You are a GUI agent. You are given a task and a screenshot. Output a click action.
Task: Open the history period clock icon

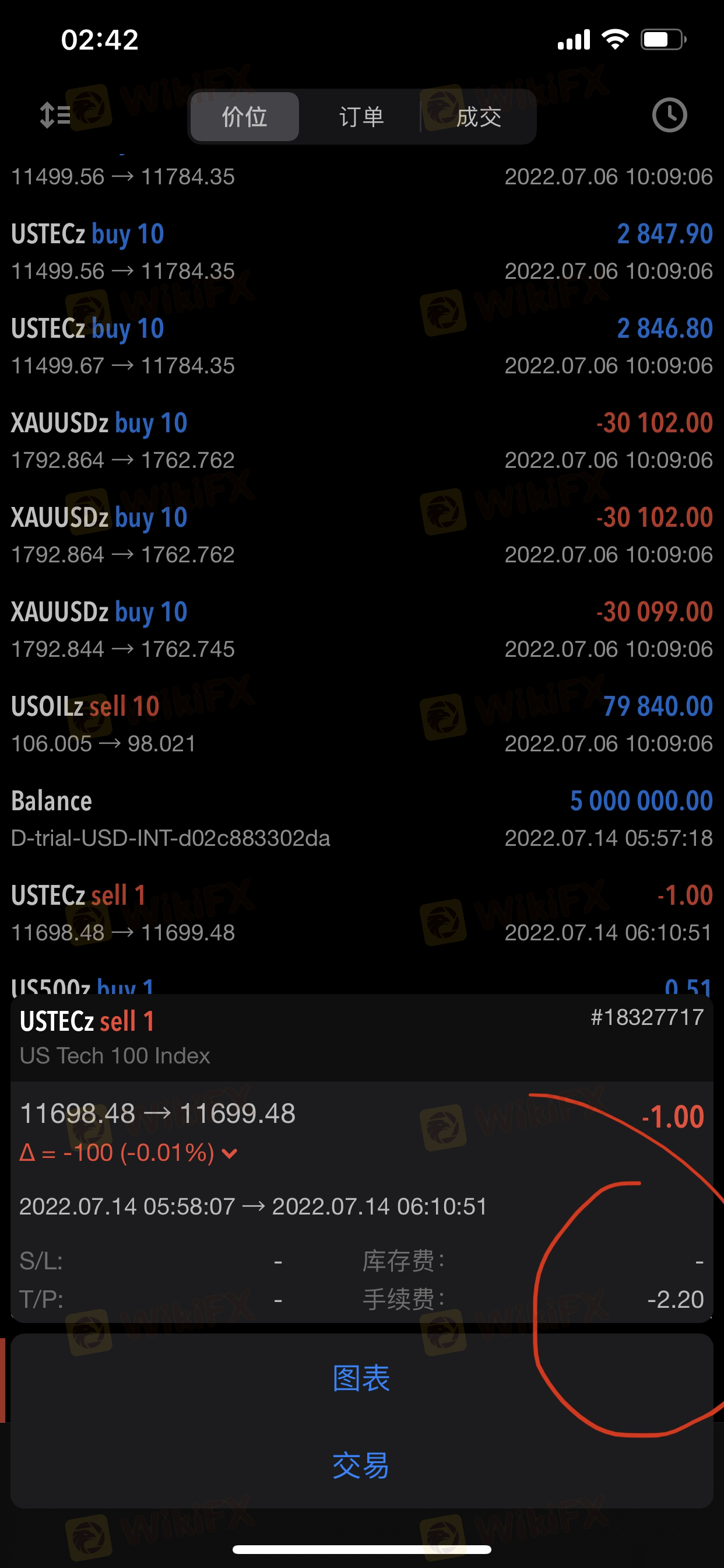click(x=669, y=115)
